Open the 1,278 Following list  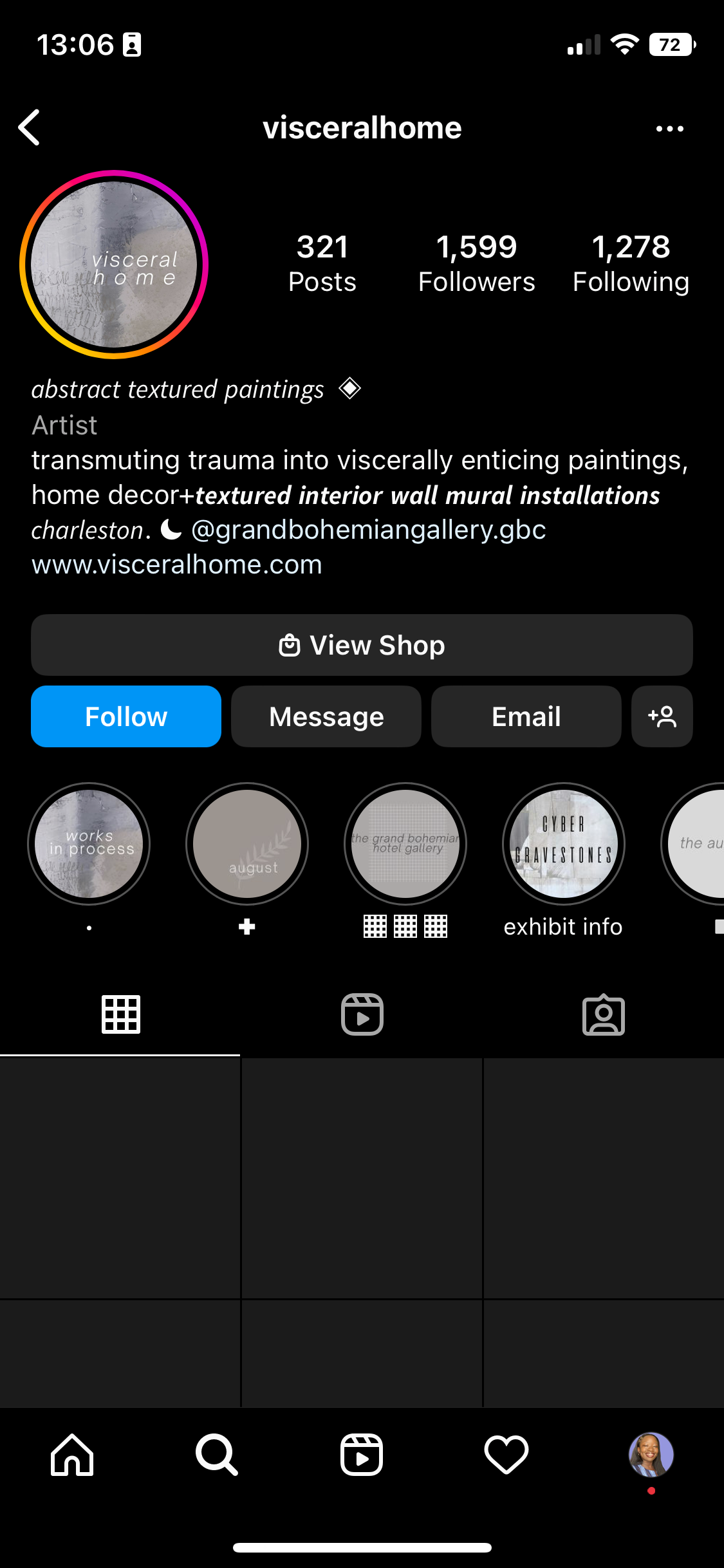pyautogui.click(x=631, y=264)
